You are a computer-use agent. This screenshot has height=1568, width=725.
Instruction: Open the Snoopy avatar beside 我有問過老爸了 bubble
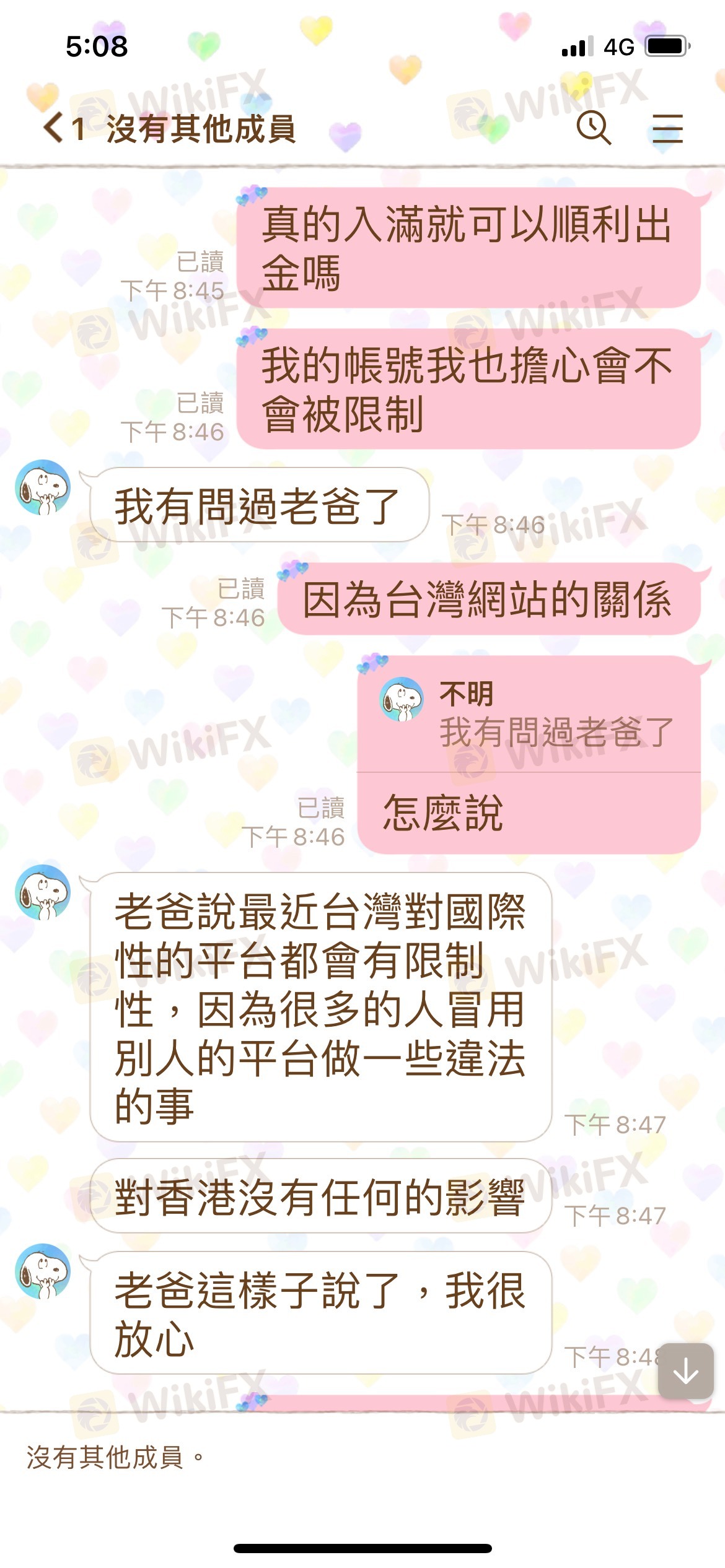pyautogui.click(x=43, y=487)
